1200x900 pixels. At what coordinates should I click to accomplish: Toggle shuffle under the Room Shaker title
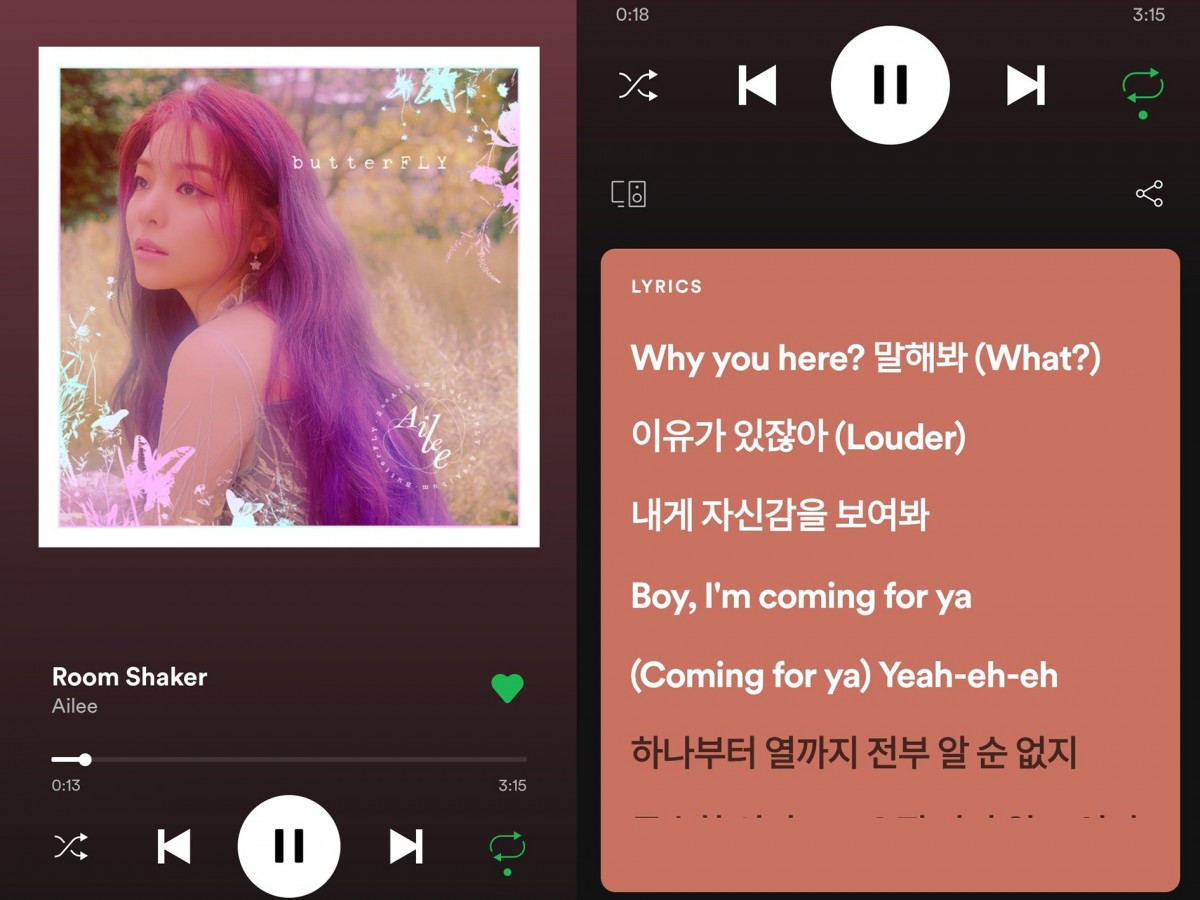[x=70, y=847]
